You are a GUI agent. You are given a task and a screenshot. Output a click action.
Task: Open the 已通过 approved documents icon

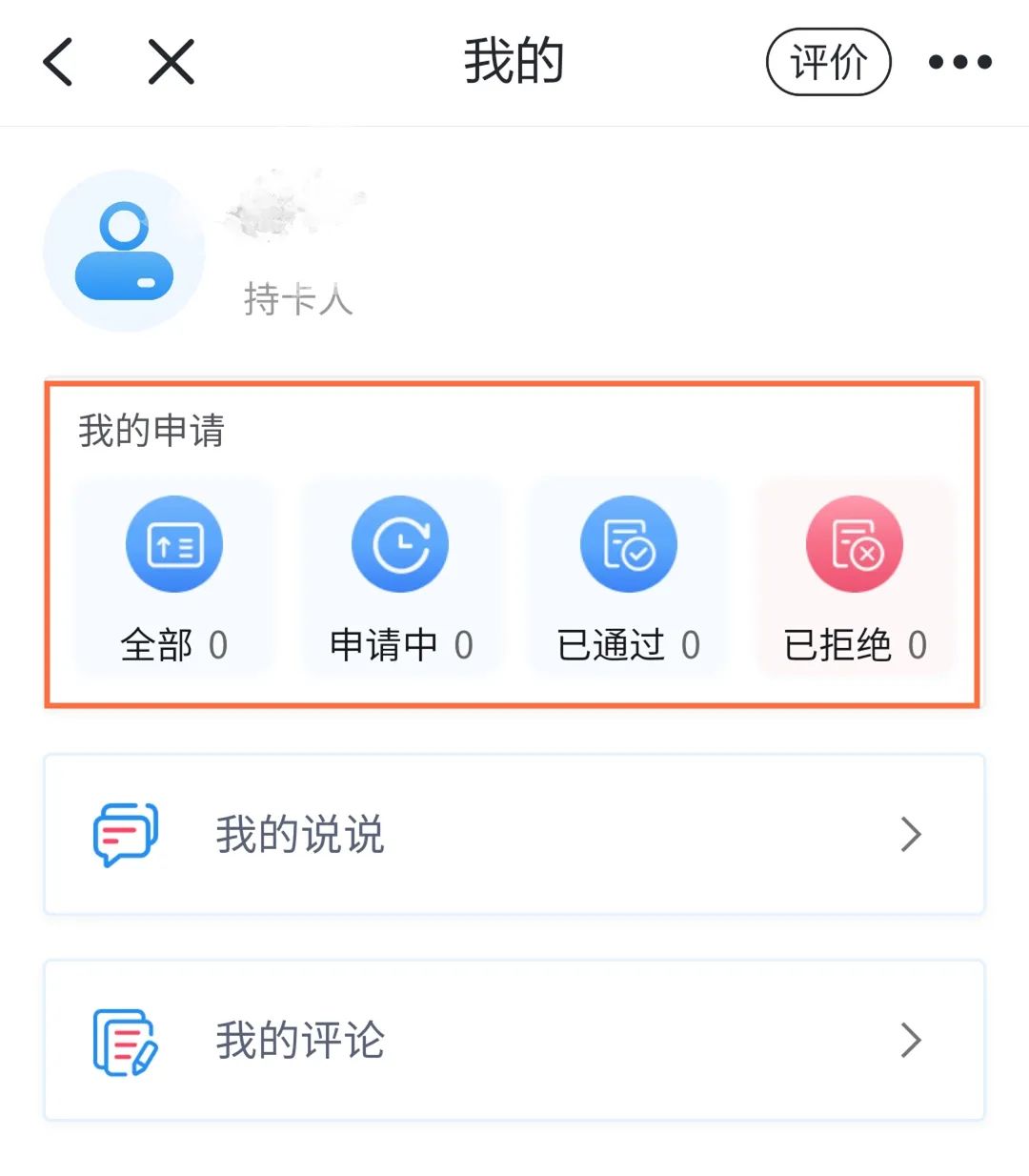pos(627,543)
